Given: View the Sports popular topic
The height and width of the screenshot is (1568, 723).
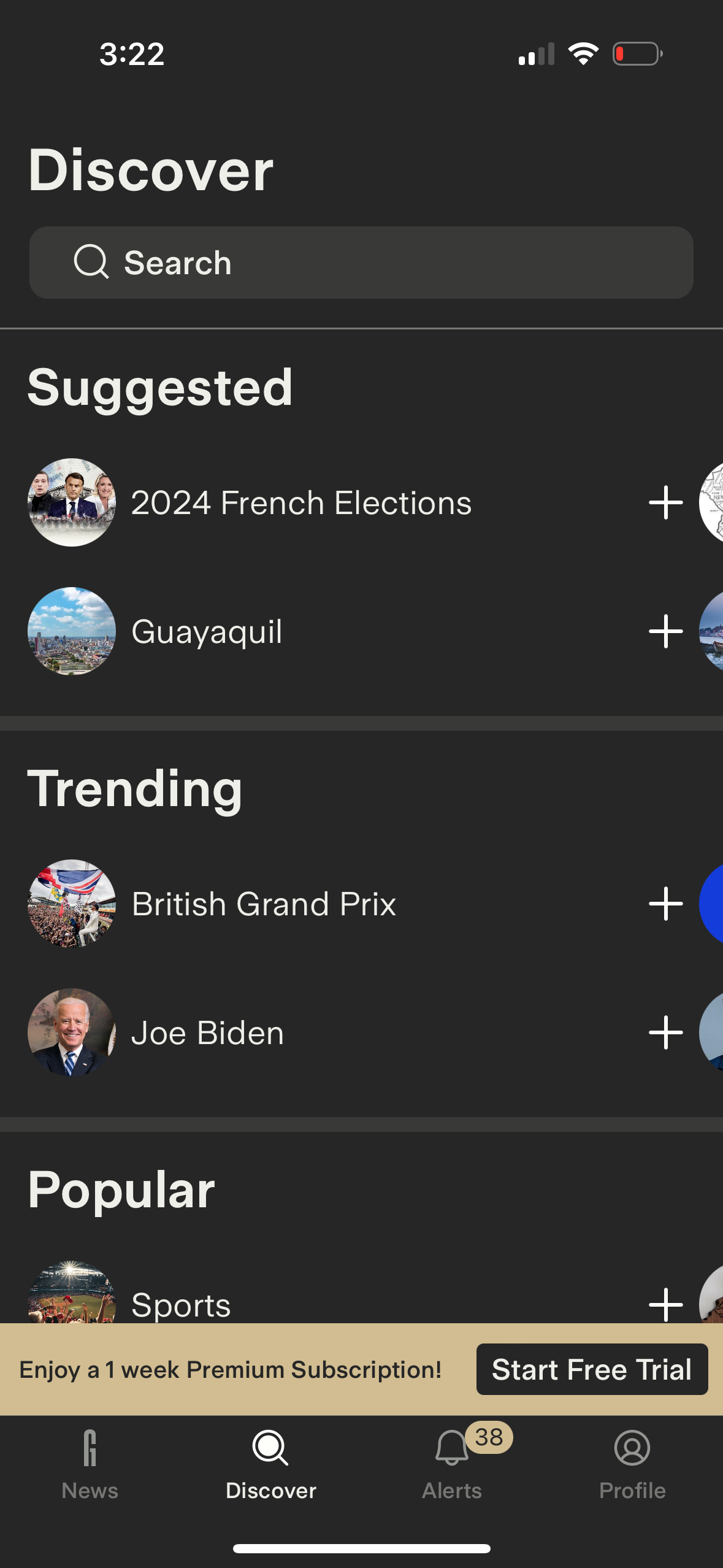Looking at the screenshot, I should coord(180,1304).
